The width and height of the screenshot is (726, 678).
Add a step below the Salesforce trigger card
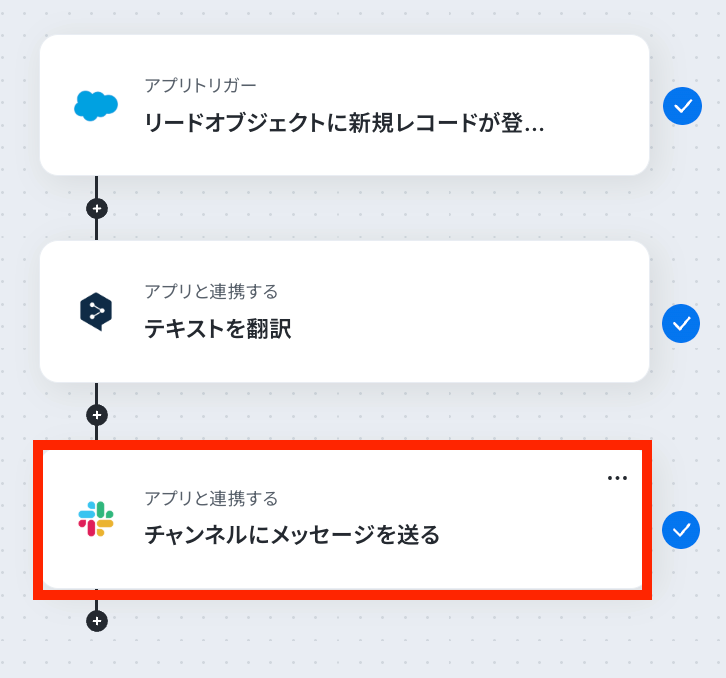coord(96,208)
